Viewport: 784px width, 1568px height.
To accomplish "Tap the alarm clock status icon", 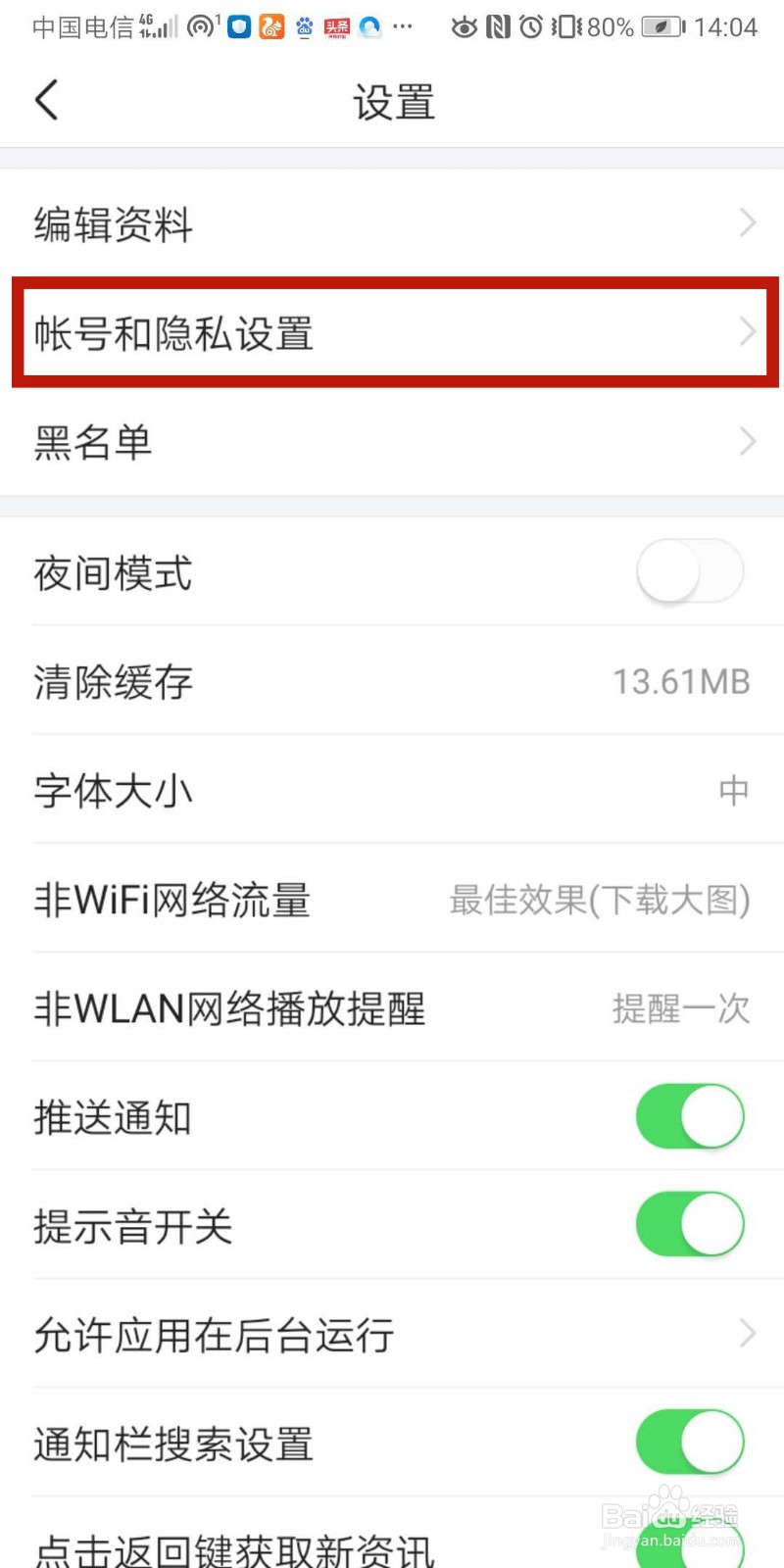I will 530,27.
